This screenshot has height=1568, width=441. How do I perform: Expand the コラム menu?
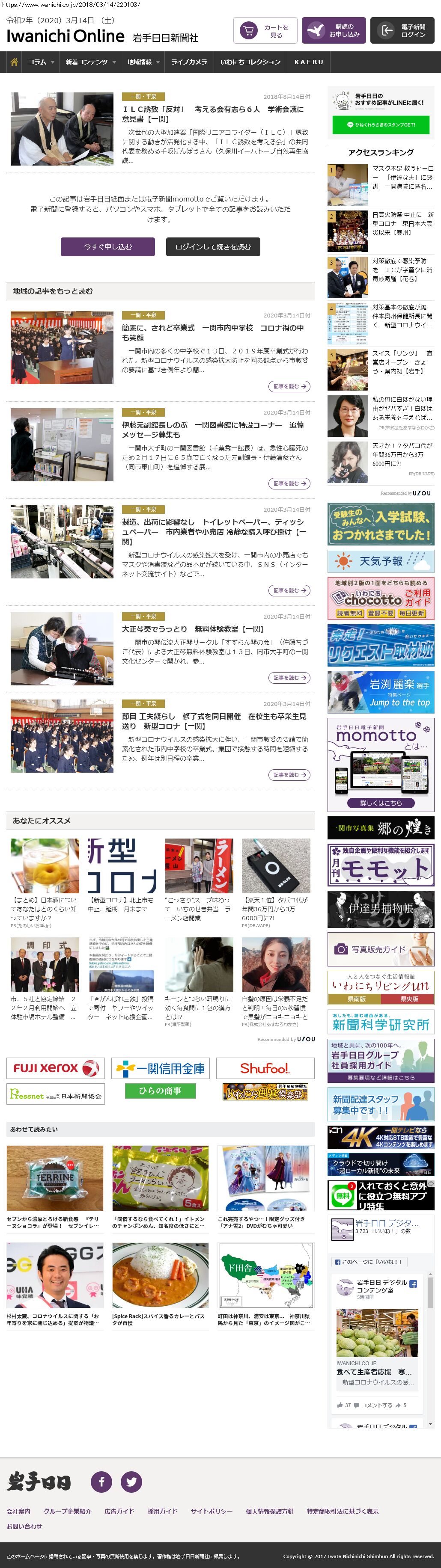(x=40, y=62)
